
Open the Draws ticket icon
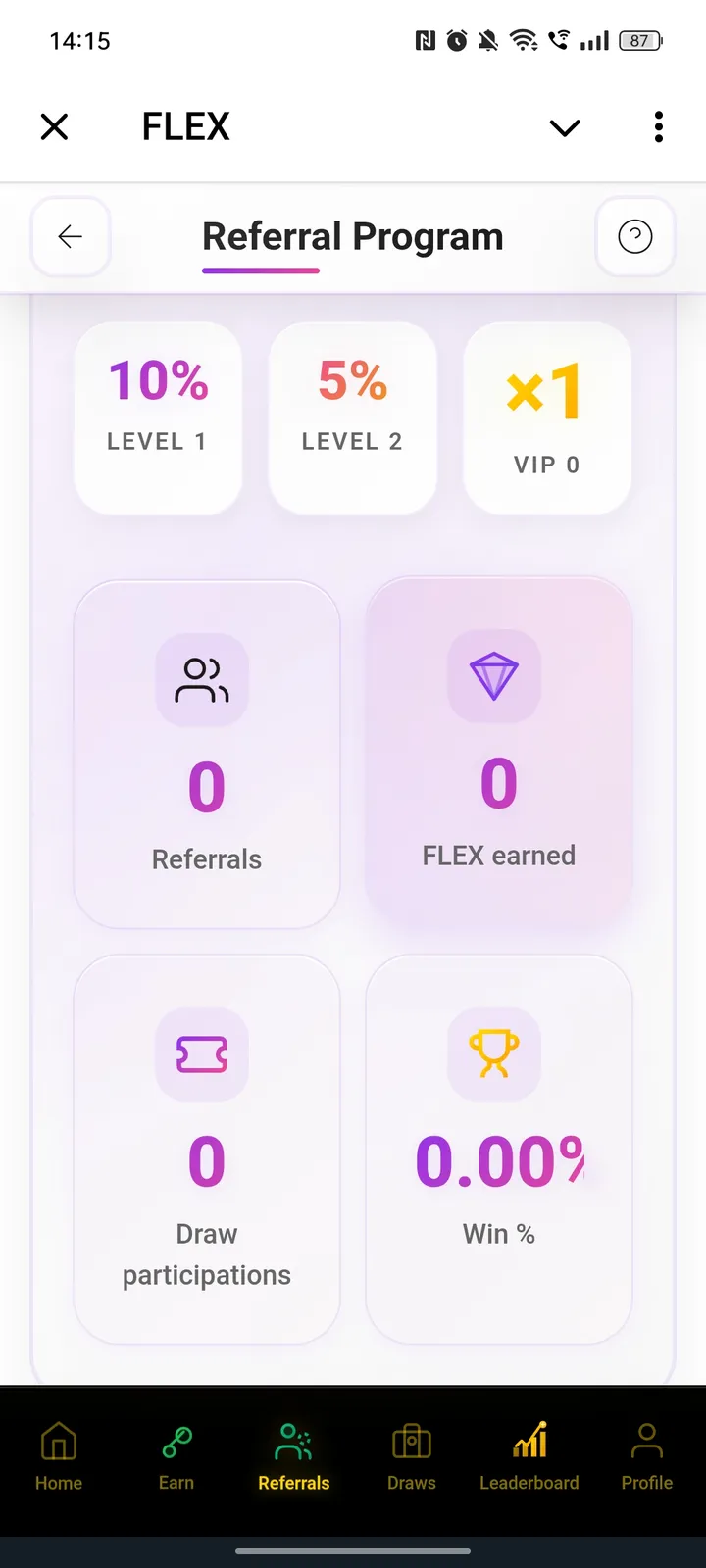(411, 1443)
